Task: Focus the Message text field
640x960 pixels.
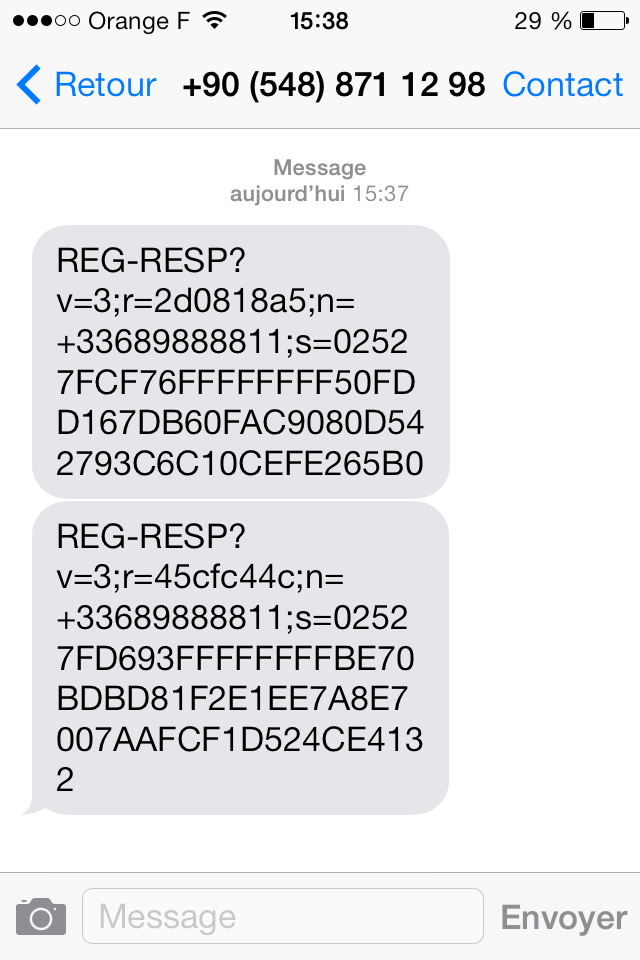Action: pyautogui.click(x=282, y=916)
